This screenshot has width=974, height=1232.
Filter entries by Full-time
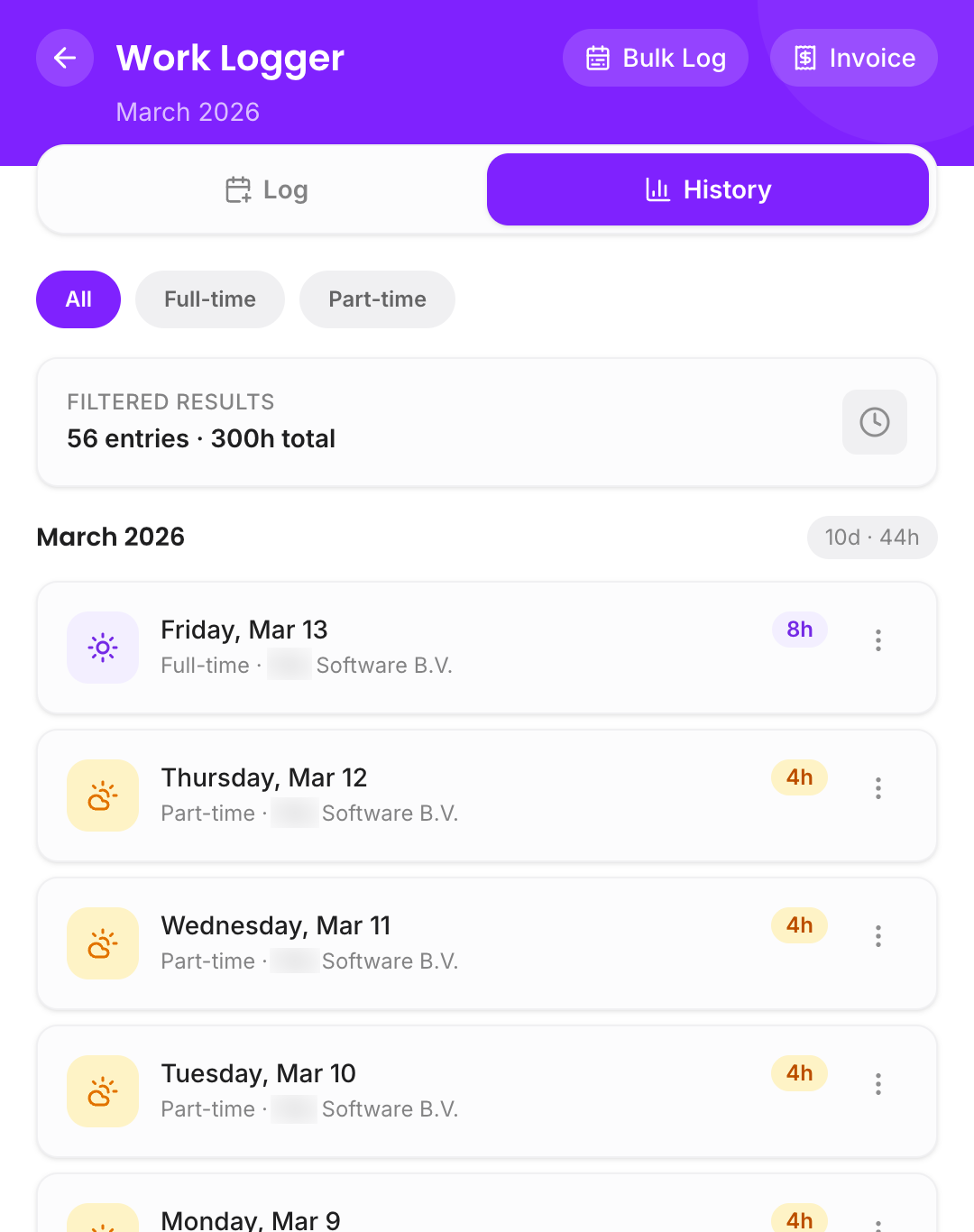[x=210, y=299]
